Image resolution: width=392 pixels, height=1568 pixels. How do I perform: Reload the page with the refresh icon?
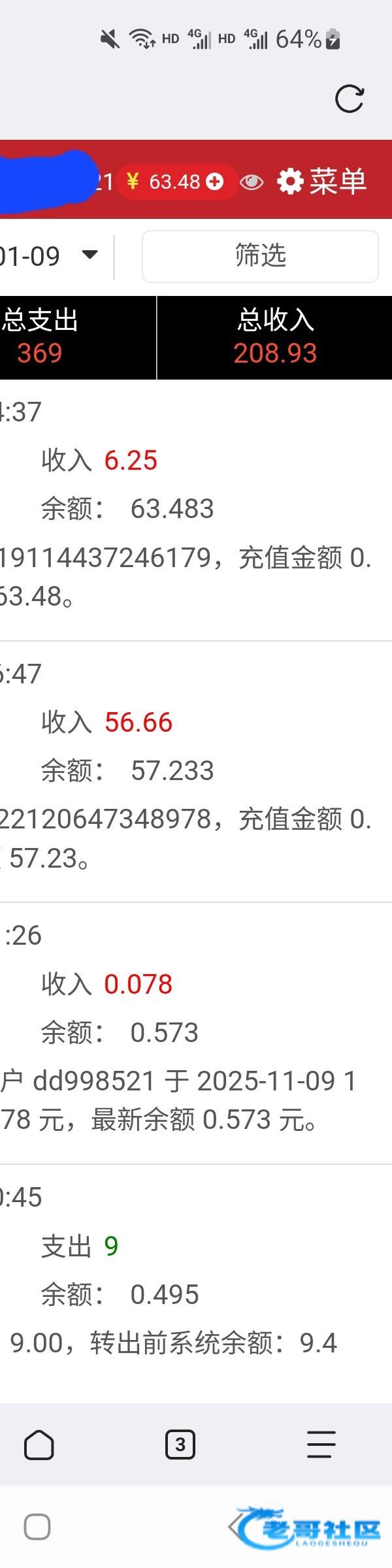pos(349,99)
